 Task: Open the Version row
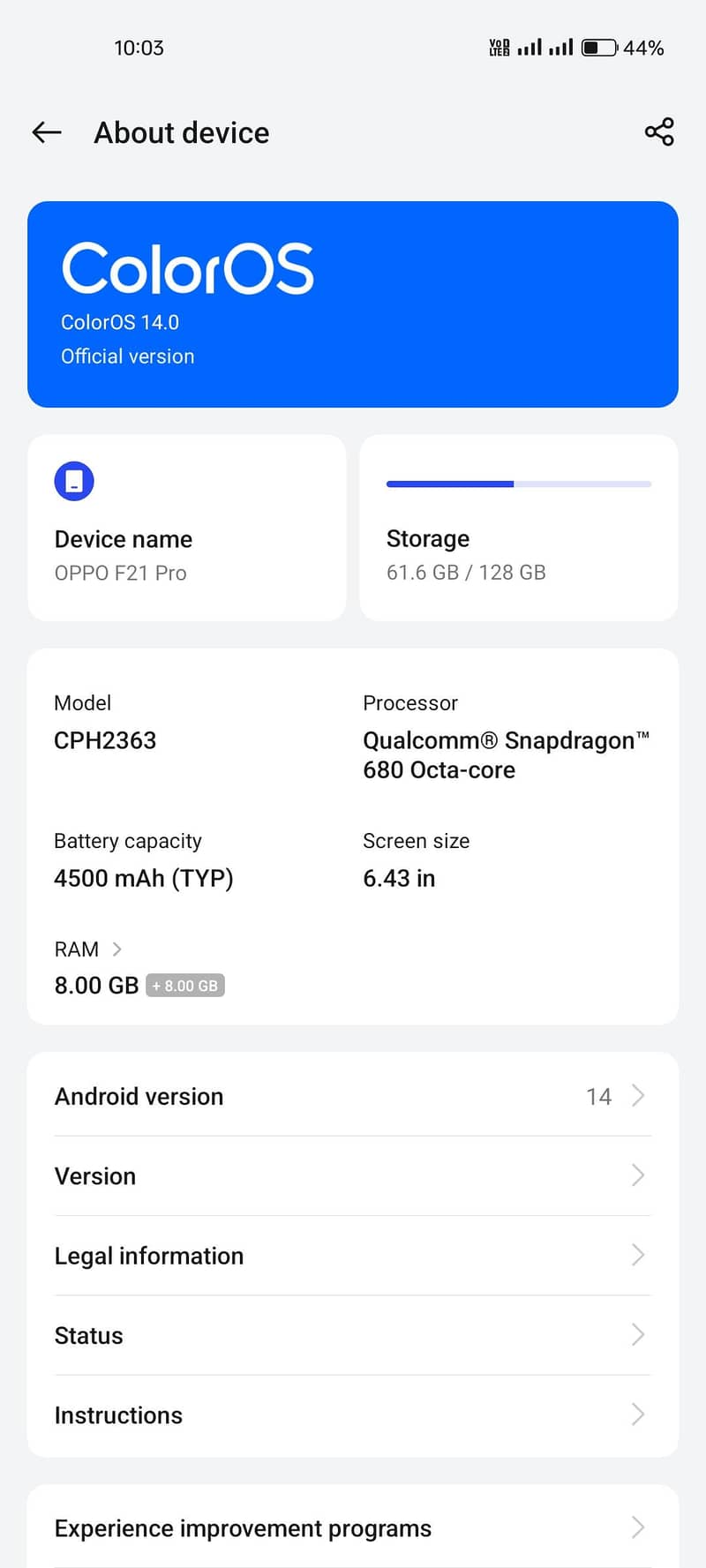353,1175
